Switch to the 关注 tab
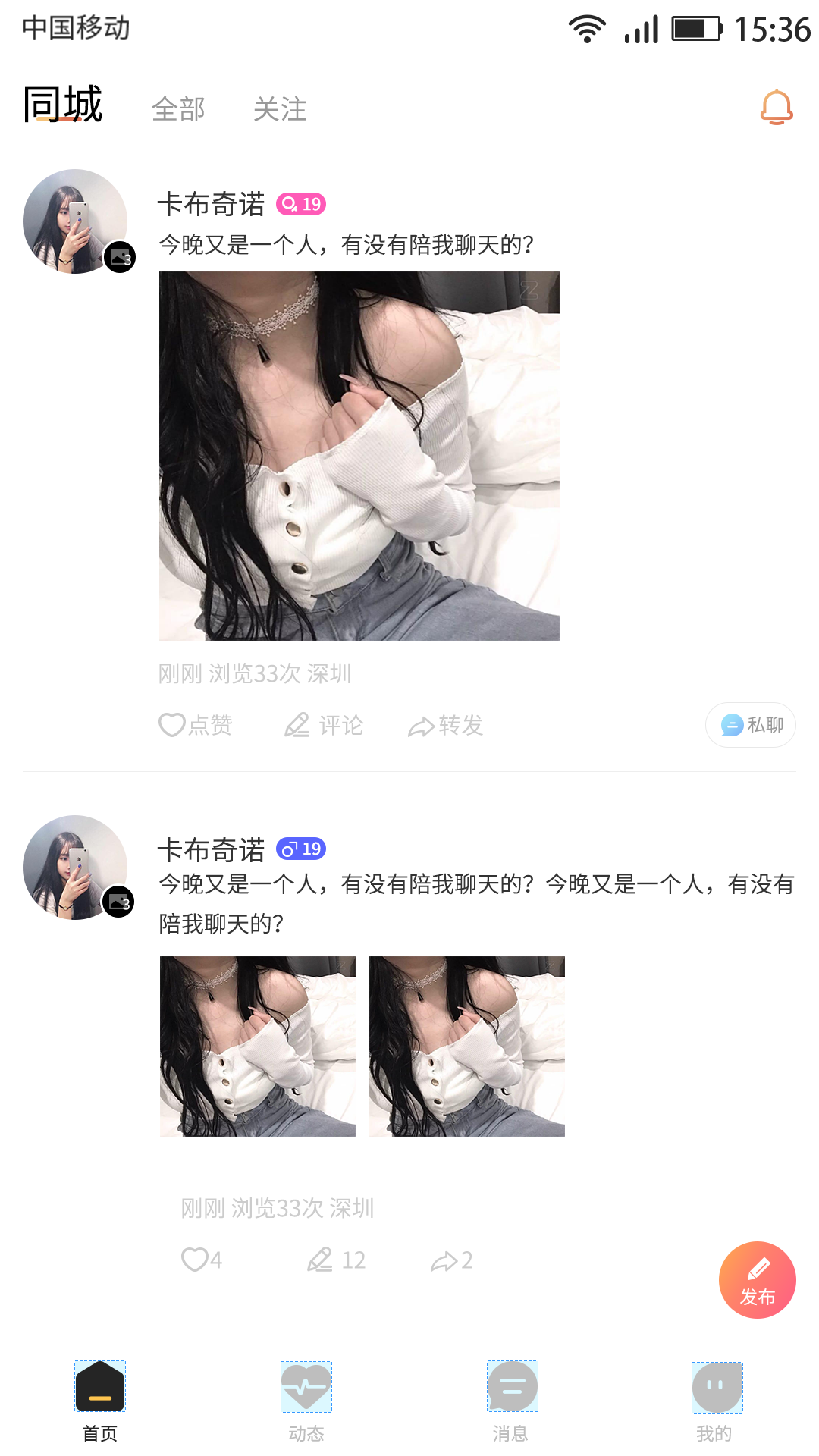This screenshot has height=1456, width=819. pos(280,109)
